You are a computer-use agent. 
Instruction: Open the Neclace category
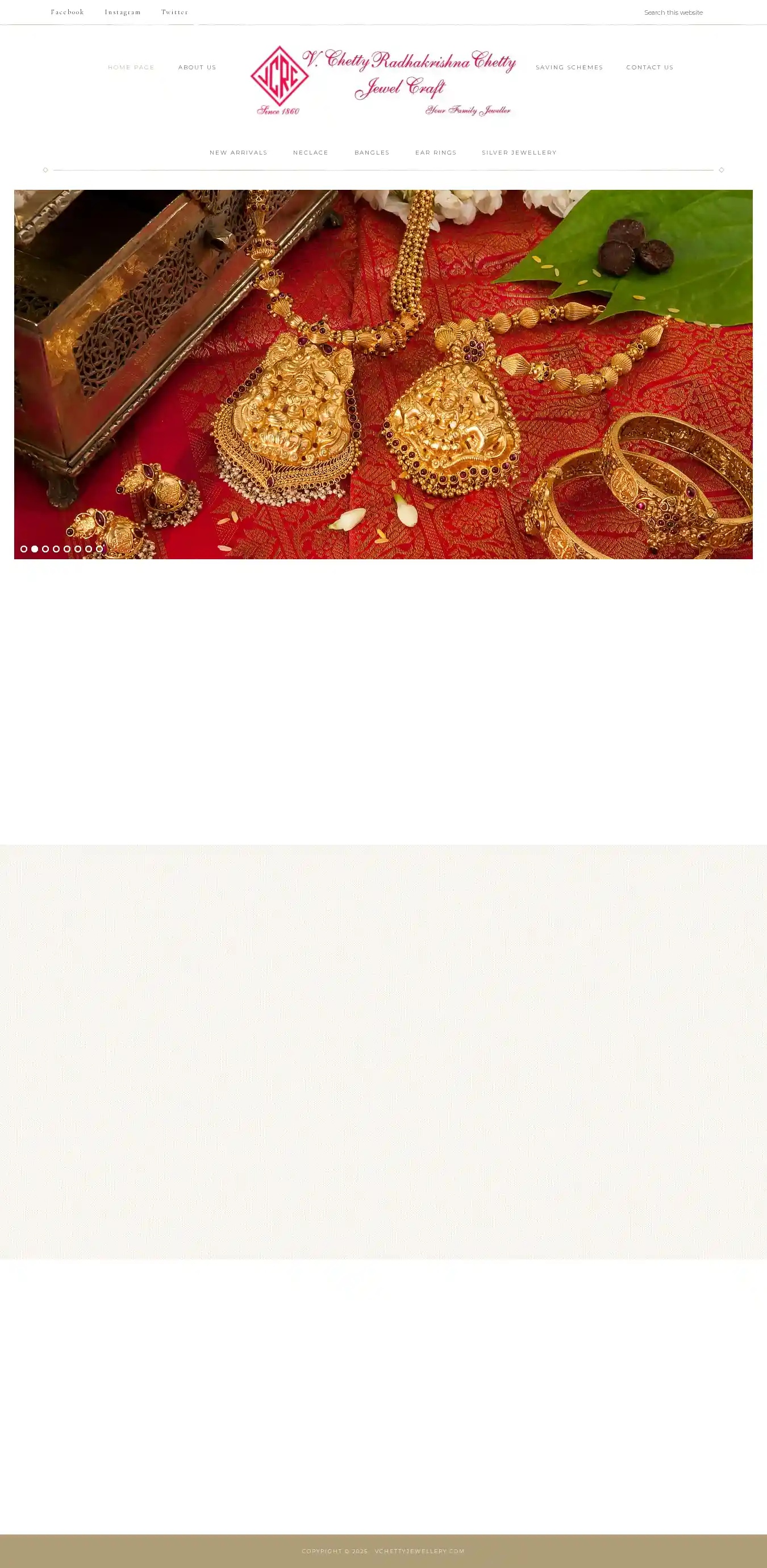pos(310,153)
